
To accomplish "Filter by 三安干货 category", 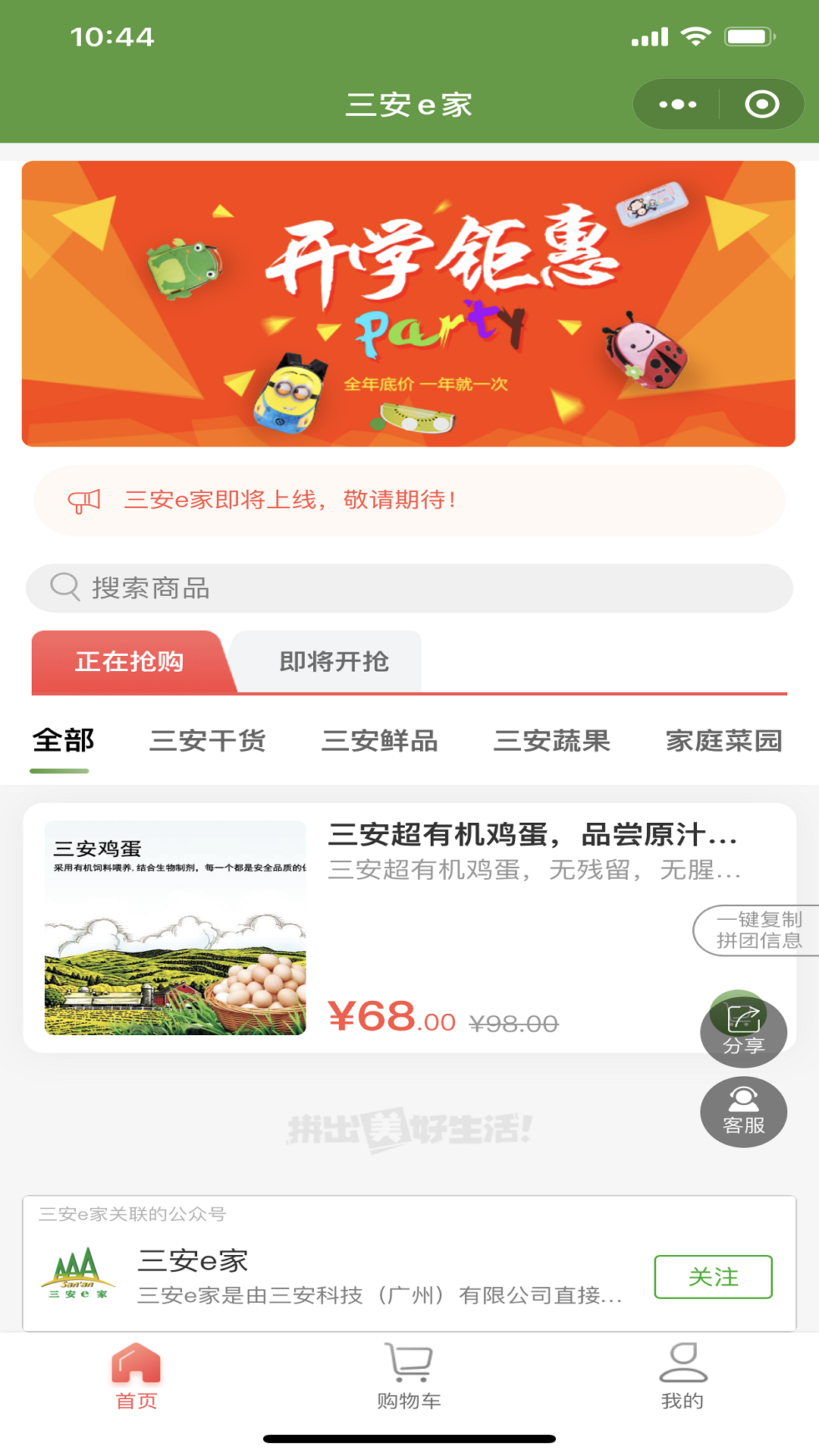I will (x=207, y=741).
